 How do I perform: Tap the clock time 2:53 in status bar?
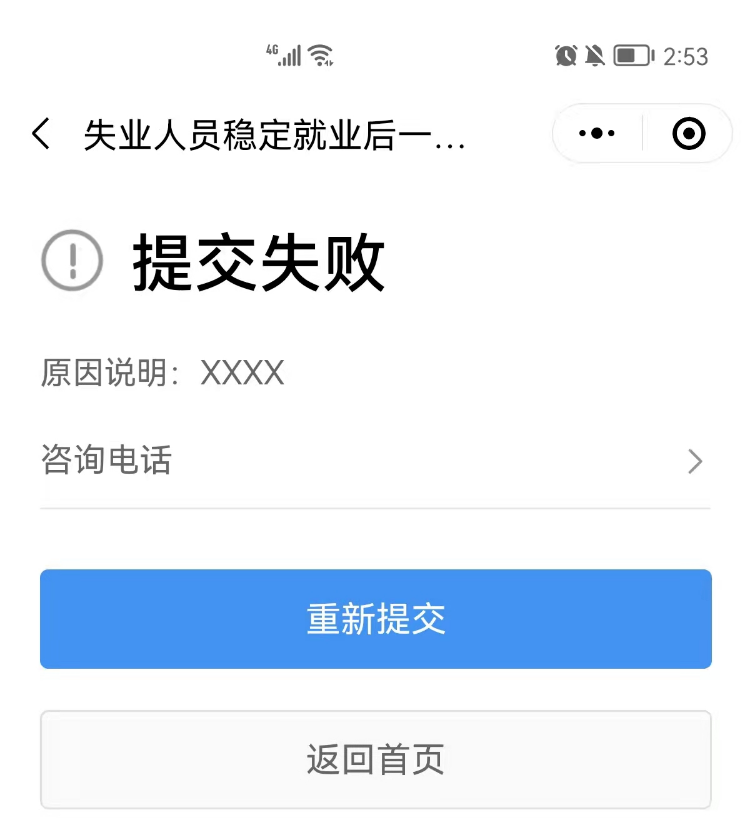pos(687,56)
